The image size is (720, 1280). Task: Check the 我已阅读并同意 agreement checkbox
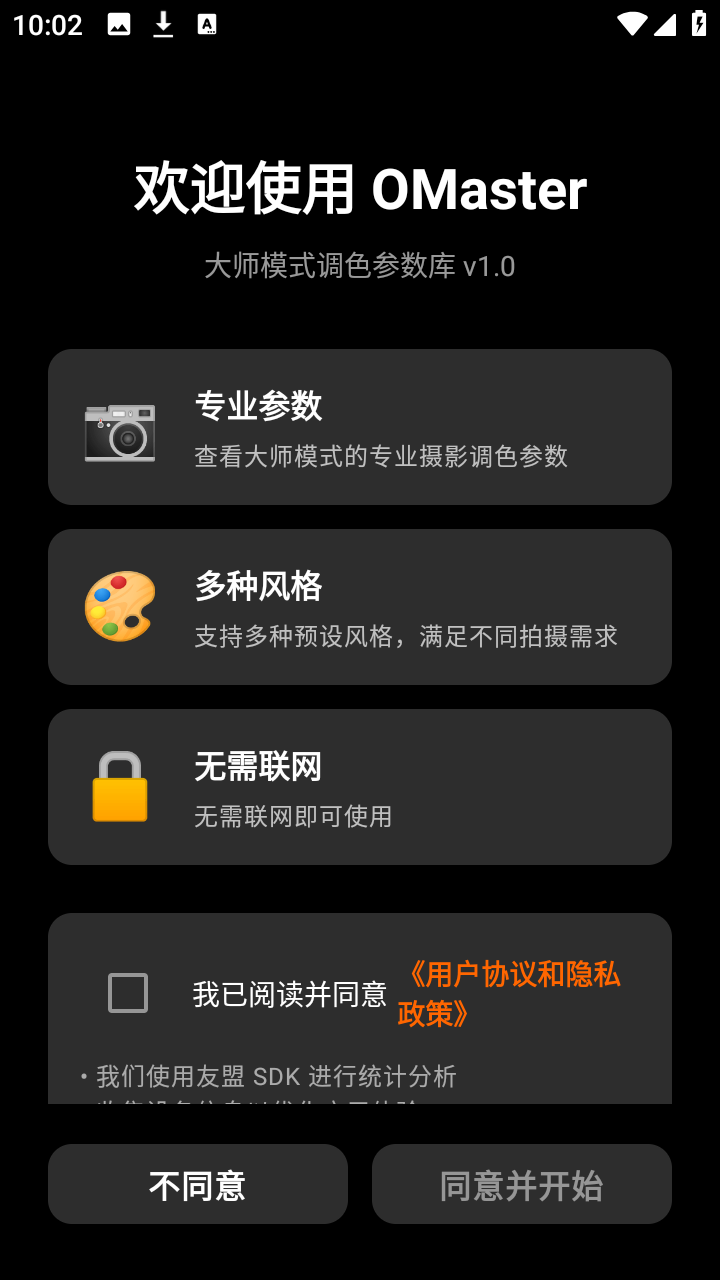click(x=126, y=993)
